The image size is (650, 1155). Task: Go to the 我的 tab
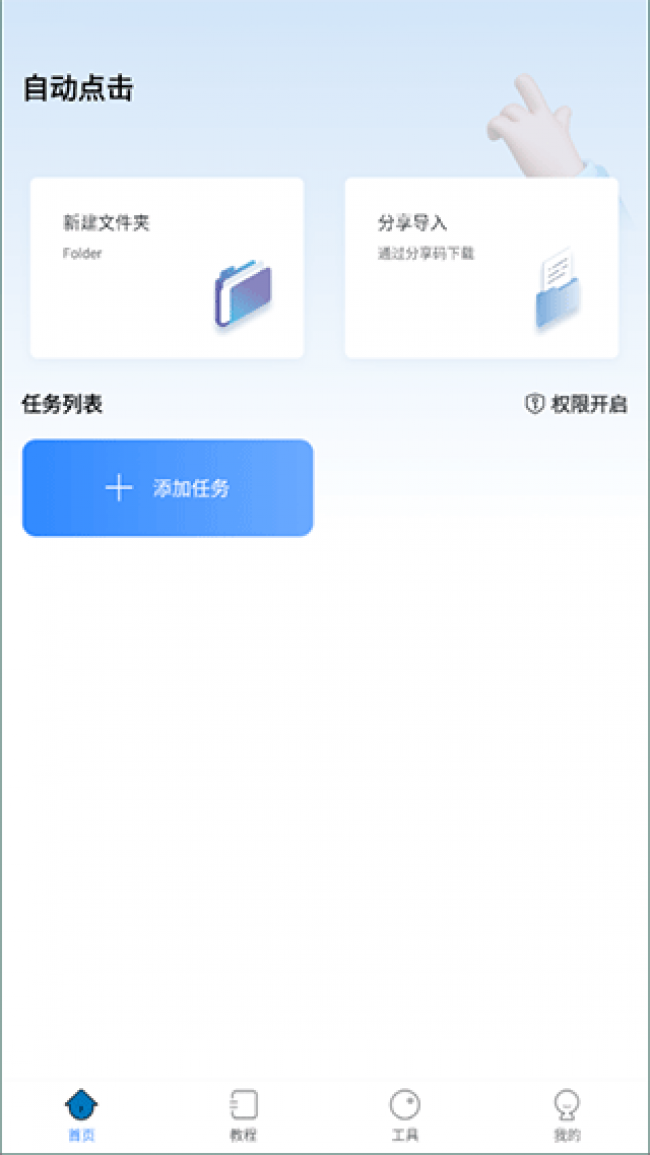click(567, 1114)
